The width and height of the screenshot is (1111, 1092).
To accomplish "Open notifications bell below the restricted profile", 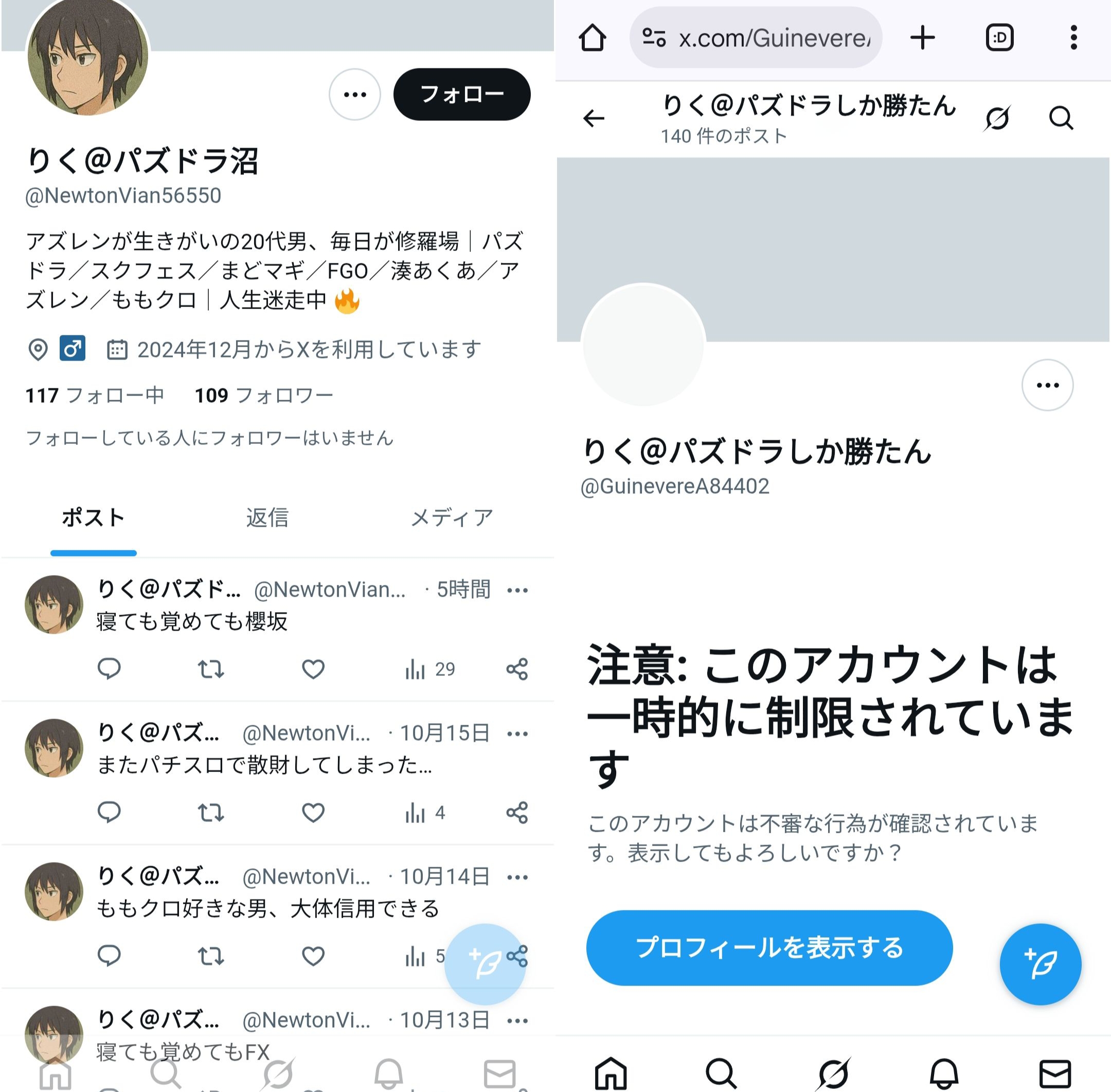I will click(943, 1072).
